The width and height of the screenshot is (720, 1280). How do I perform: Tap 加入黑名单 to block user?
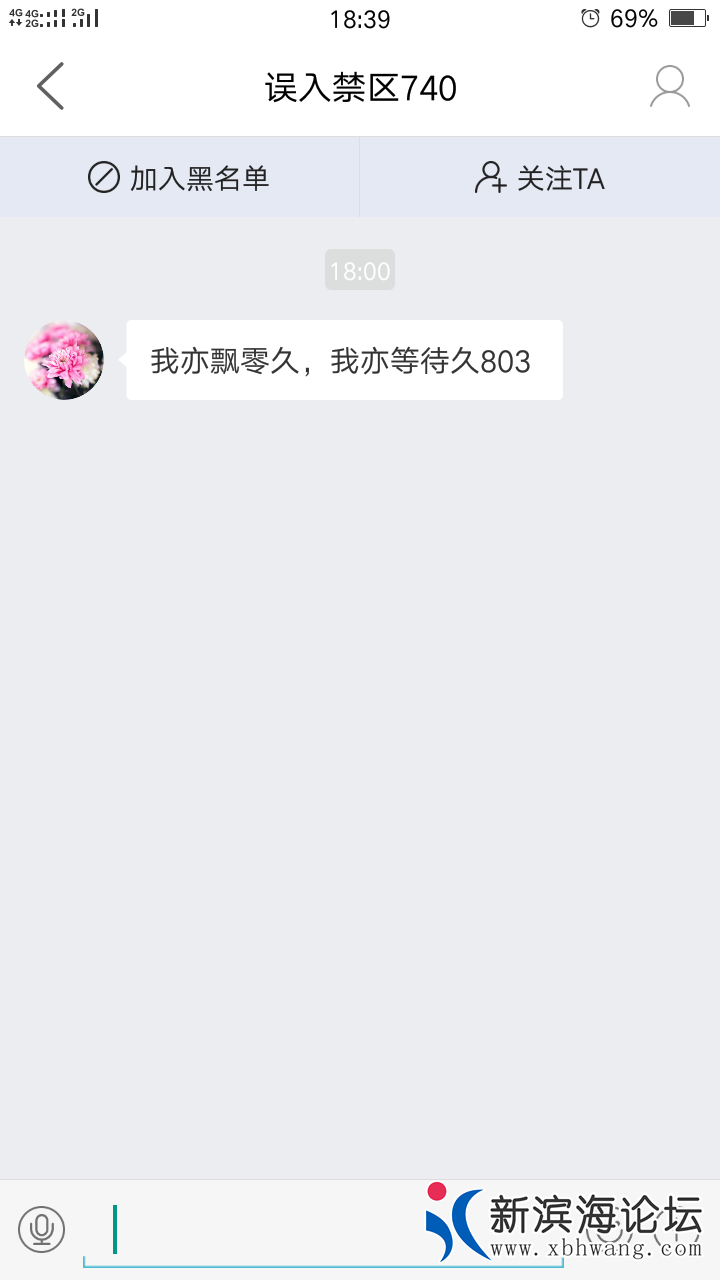pos(180,178)
